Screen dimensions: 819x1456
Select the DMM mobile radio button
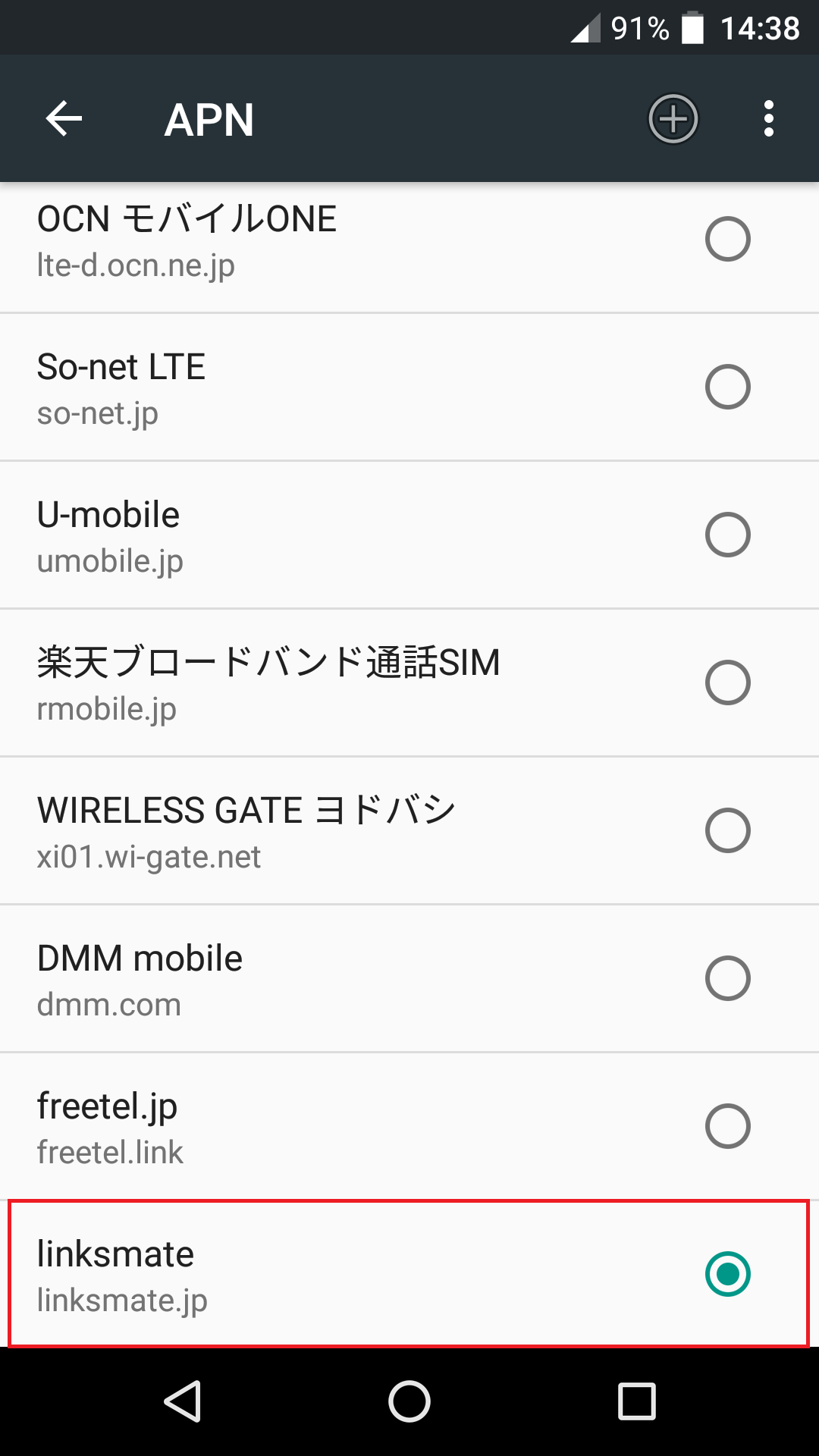[x=727, y=978]
